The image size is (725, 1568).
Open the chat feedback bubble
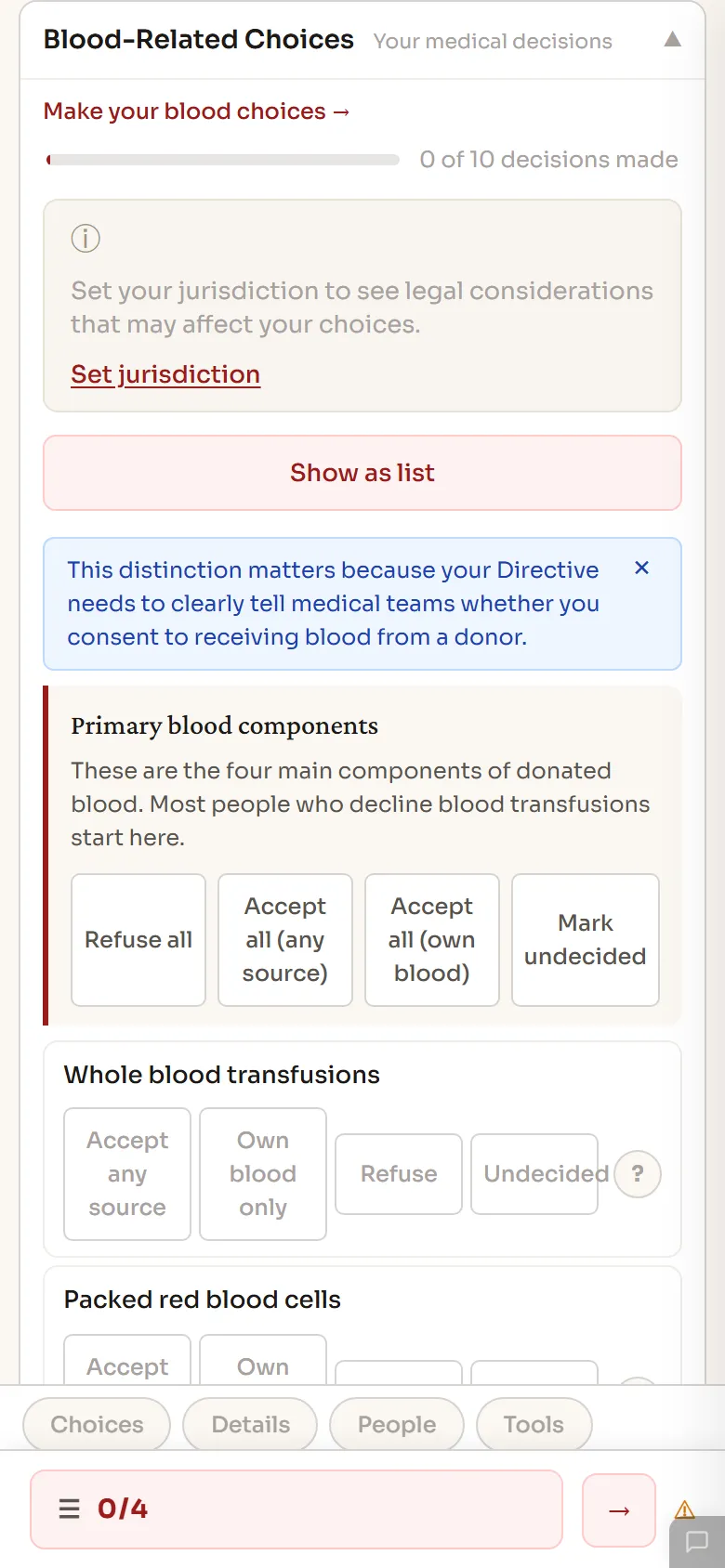[697, 1542]
